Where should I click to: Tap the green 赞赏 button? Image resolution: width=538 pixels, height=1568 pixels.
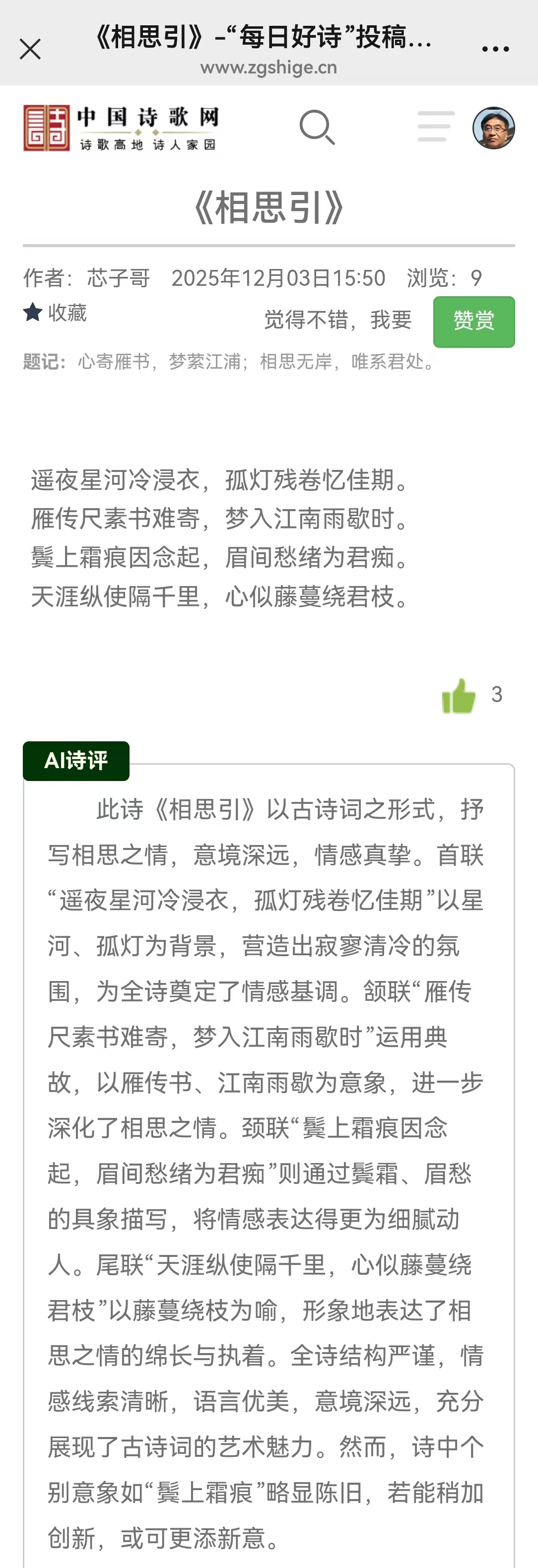(473, 322)
